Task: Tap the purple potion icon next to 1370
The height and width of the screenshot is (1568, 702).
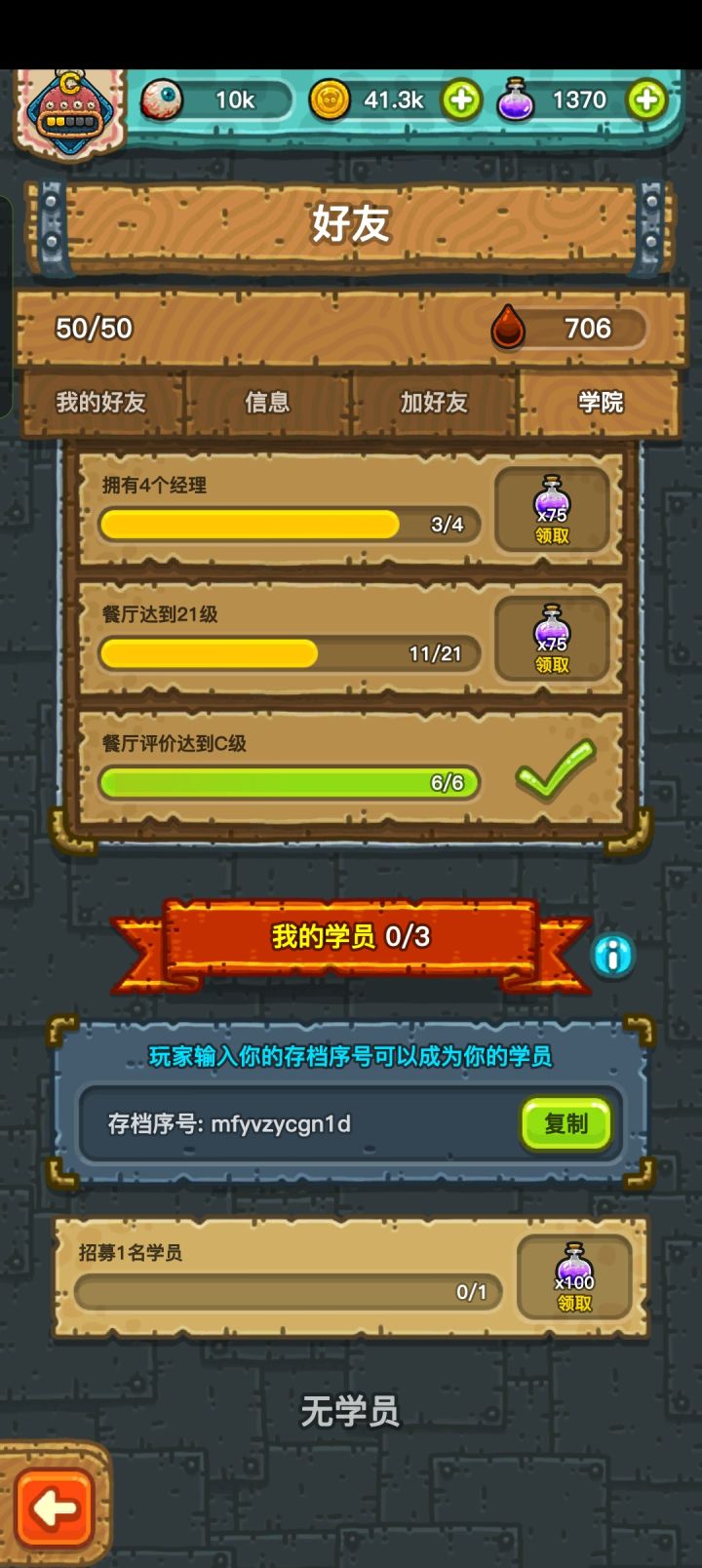Action: [x=517, y=100]
